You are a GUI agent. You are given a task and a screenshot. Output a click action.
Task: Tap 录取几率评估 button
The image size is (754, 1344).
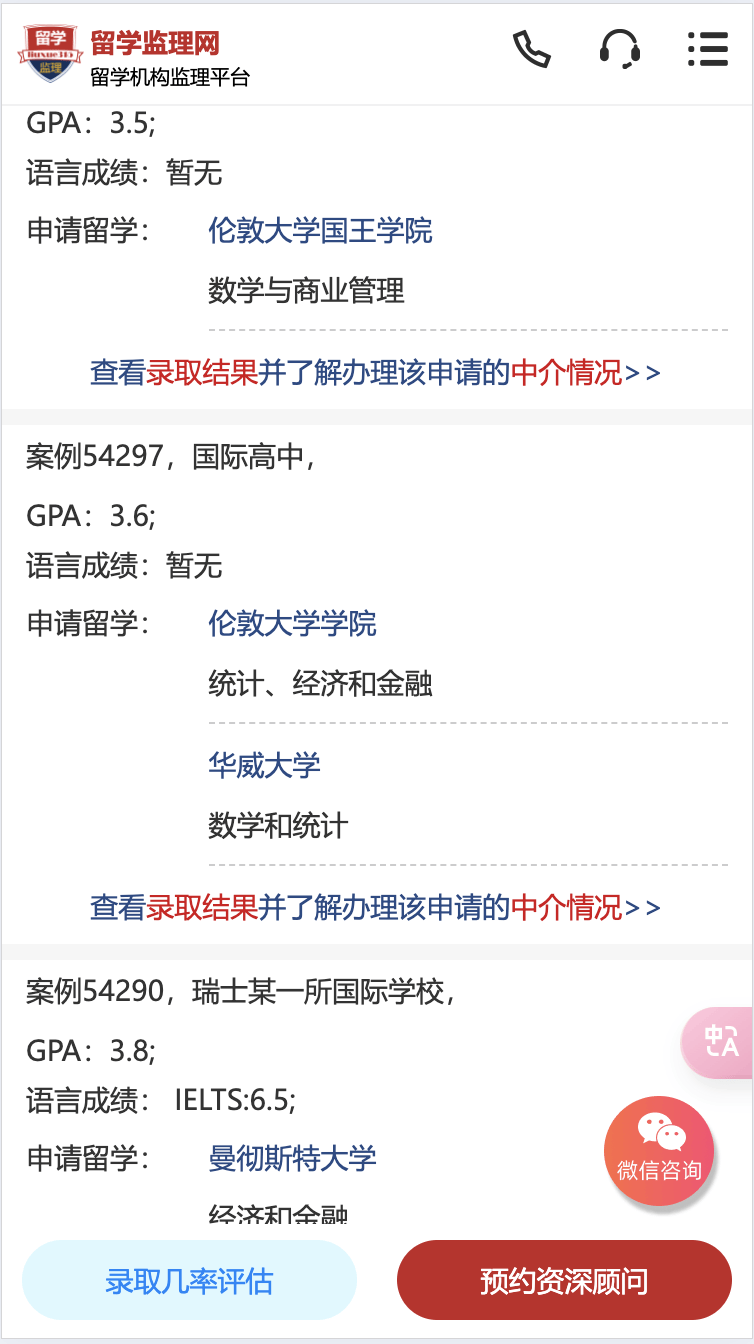(189, 1280)
